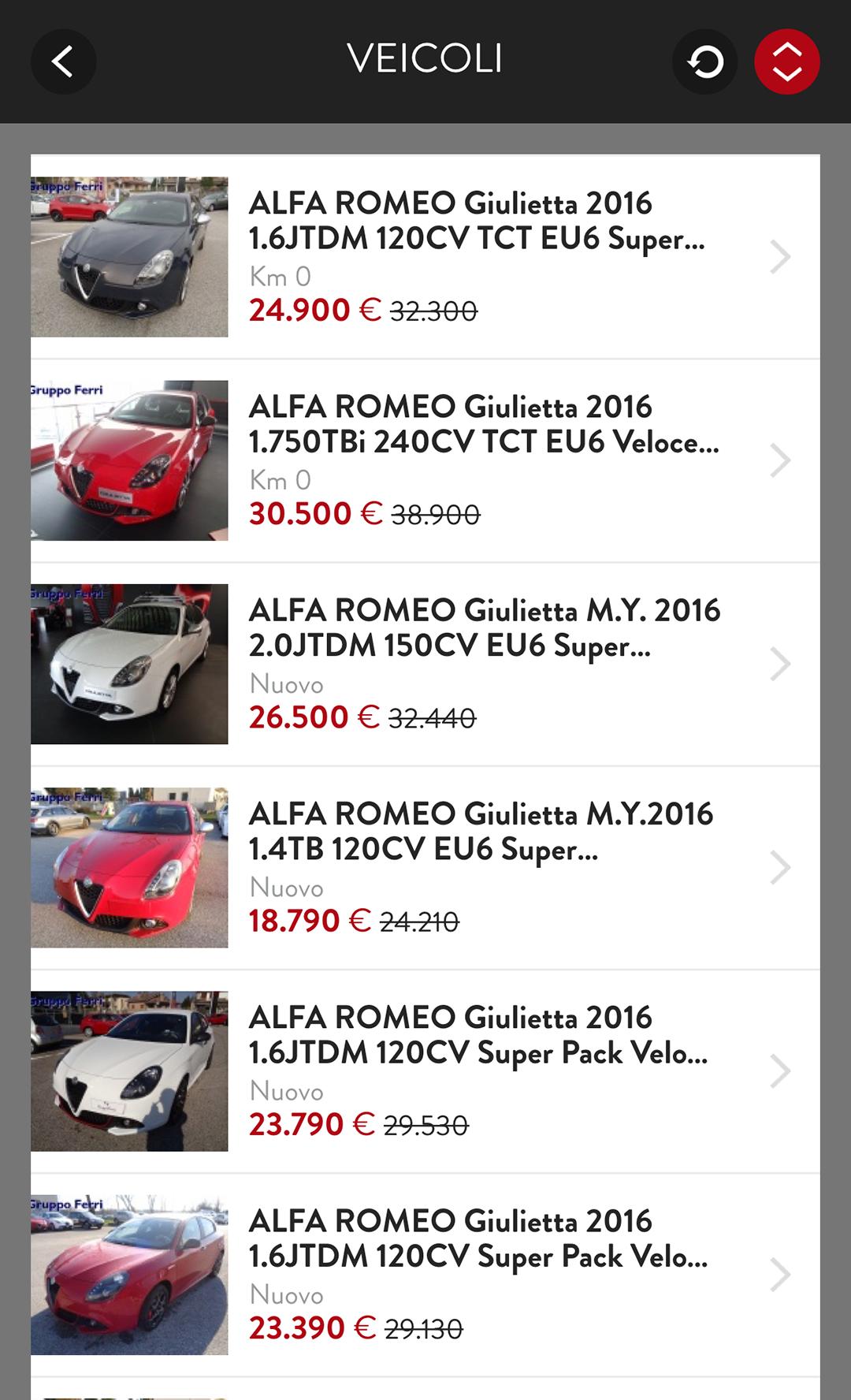Tap the white Super Pack Veloce car image
The width and height of the screenshot is (851, 1400).
[x=128, y=1069]
